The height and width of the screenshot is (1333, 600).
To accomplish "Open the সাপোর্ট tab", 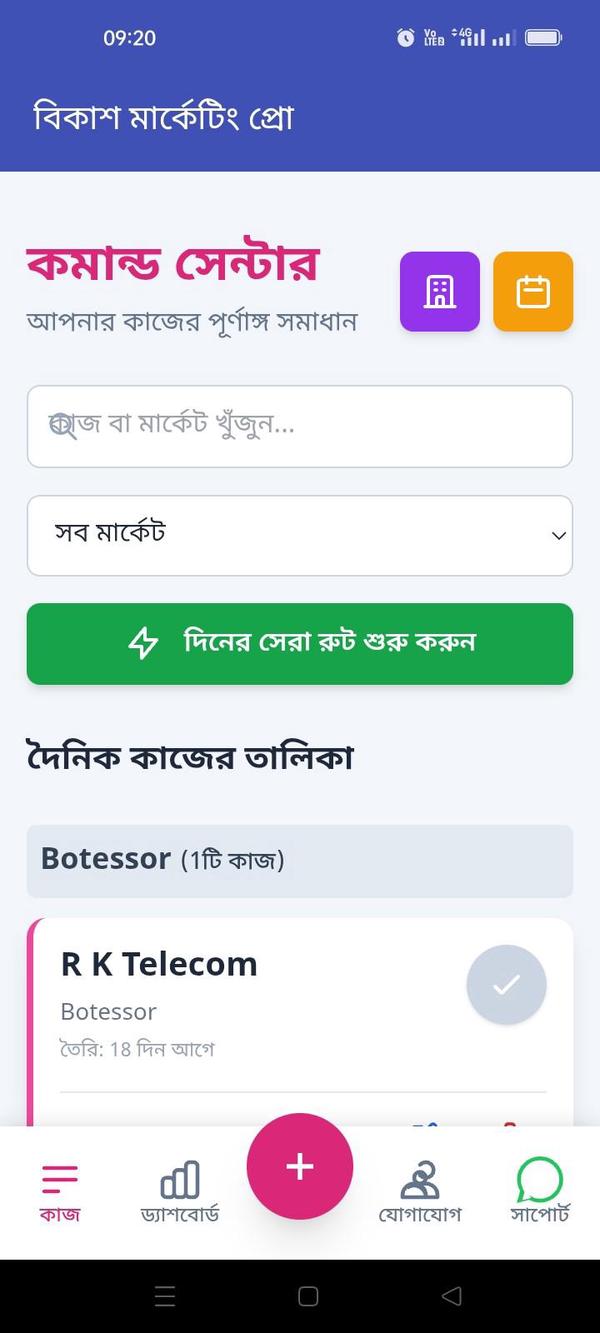I will [540, 1192].
